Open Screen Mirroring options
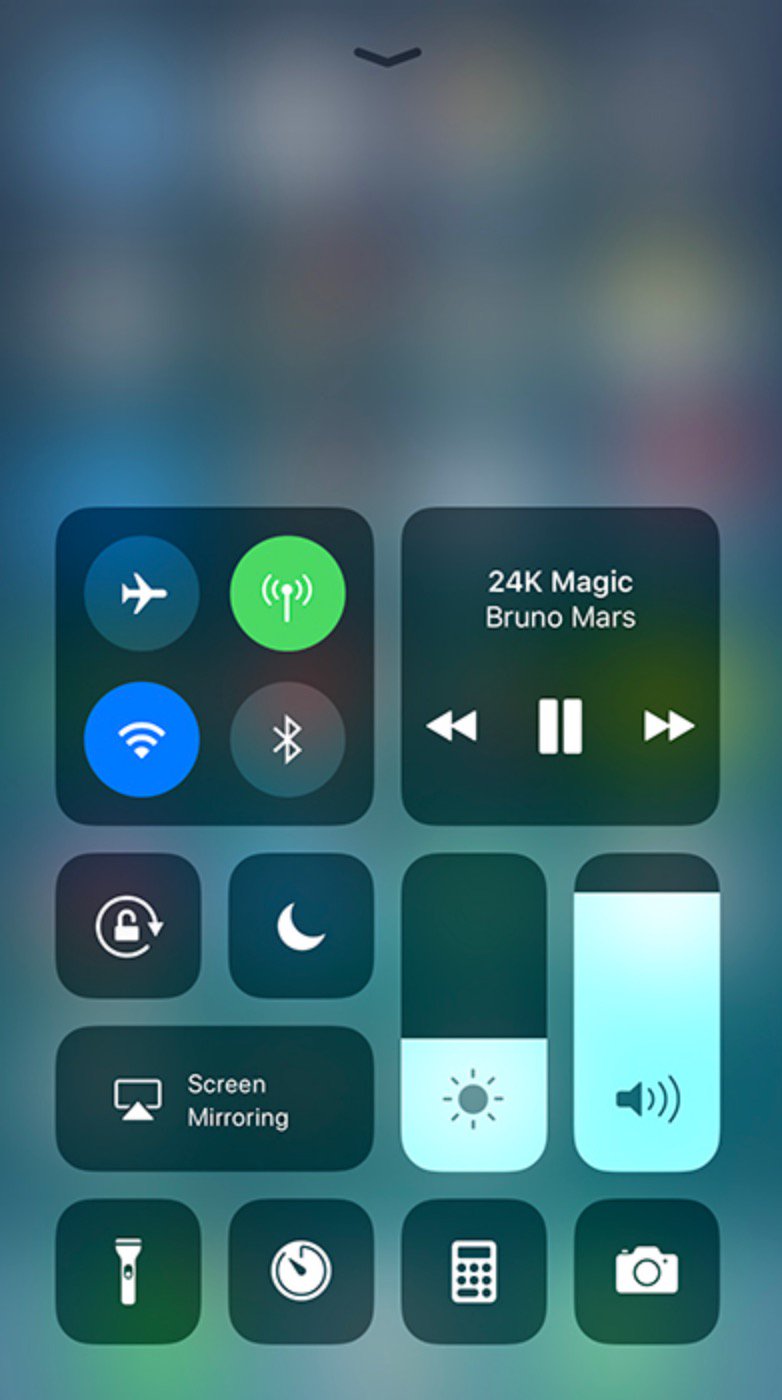The image size is (782, 1400). point(215,1098)
